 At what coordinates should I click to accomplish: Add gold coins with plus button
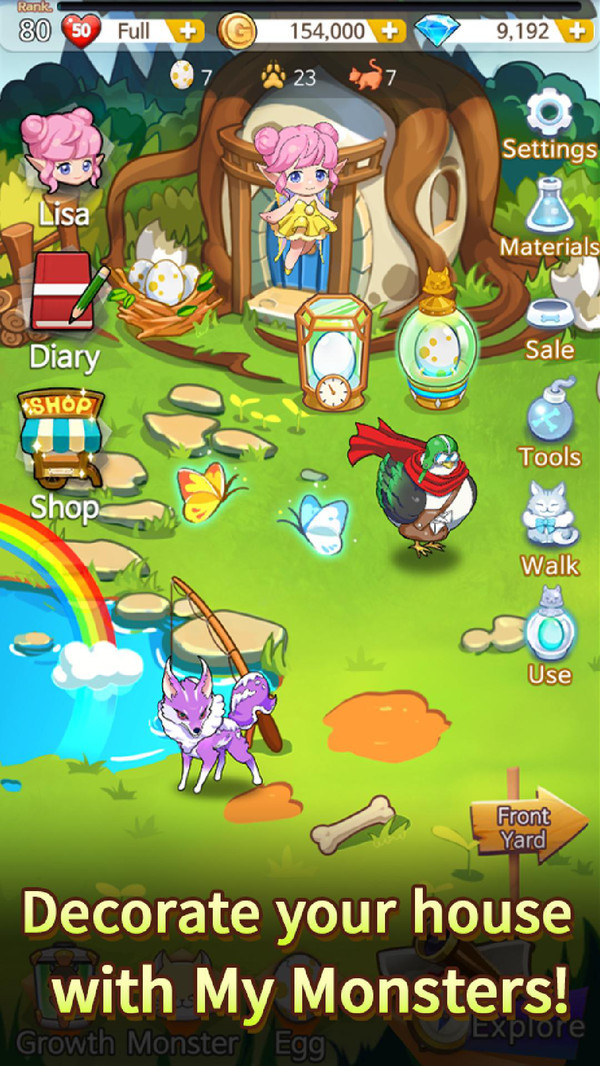coord(392,31)
